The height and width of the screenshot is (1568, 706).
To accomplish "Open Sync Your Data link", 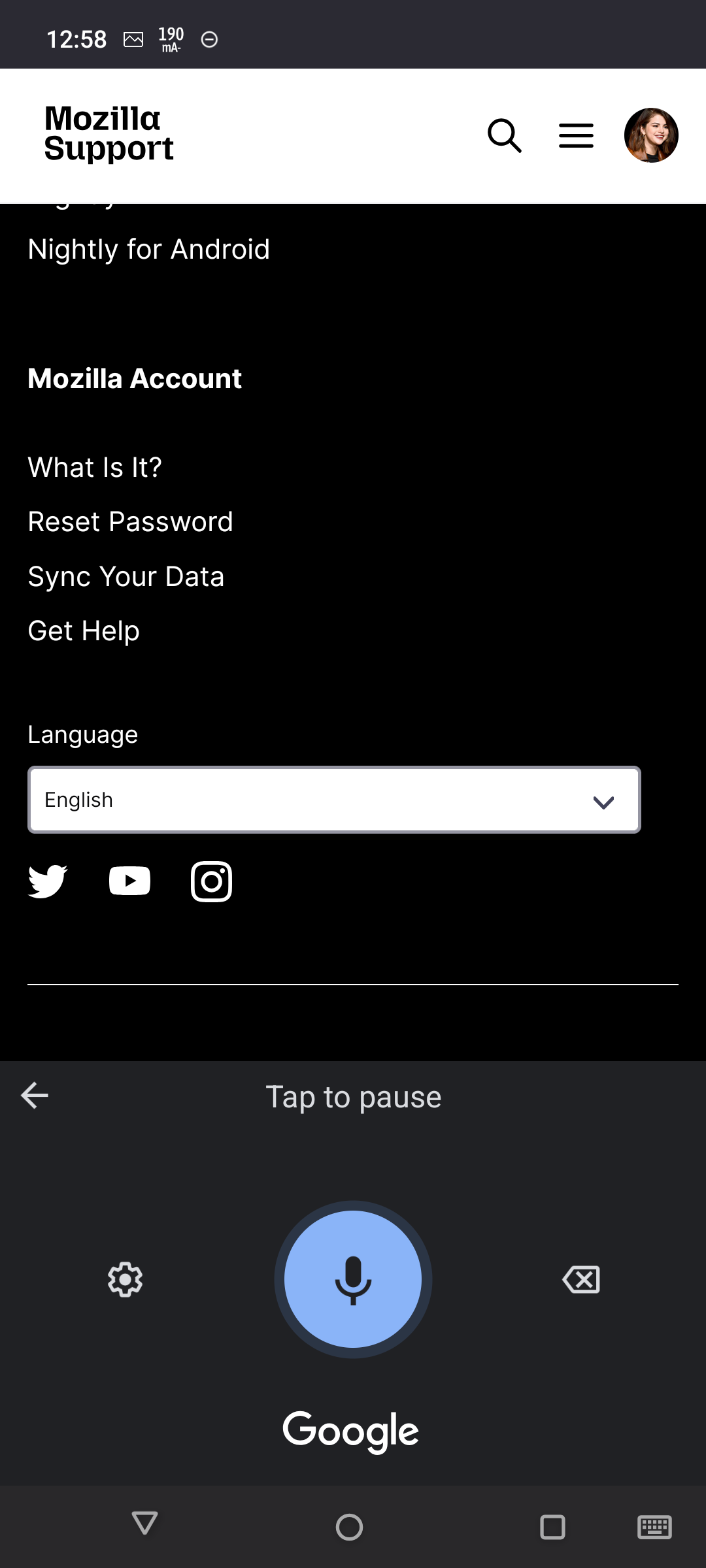I will pos(126,576).
